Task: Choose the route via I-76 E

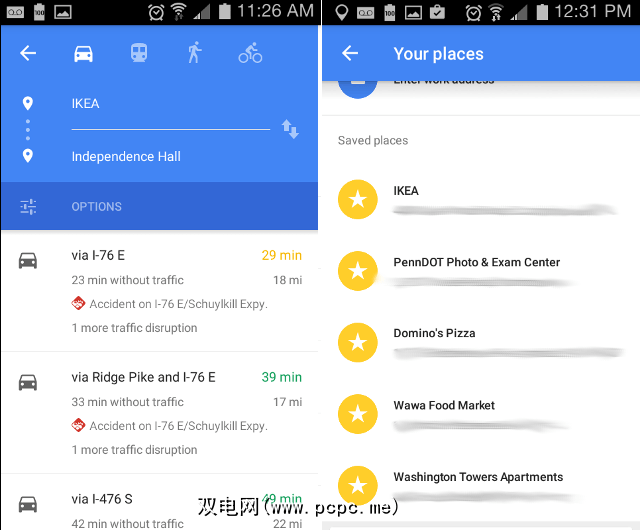Action: (x=160, y=290)
